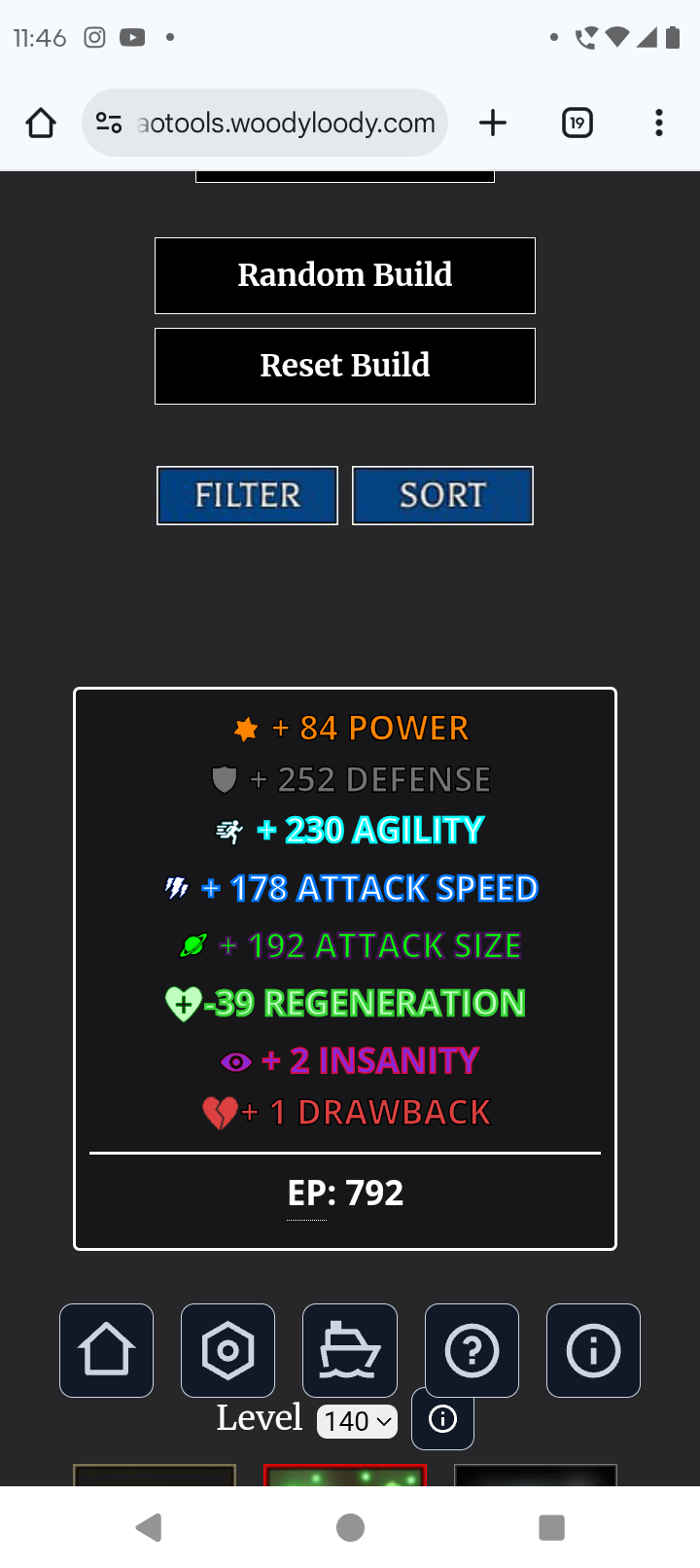
Task: Tap the info icon beside Level dropdown
Action: click(x=442, y=1419)
